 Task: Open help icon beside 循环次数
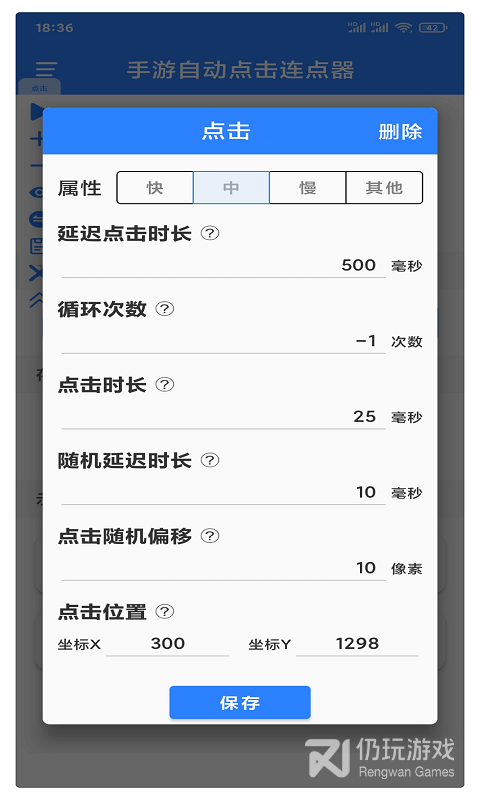point(164,309)
